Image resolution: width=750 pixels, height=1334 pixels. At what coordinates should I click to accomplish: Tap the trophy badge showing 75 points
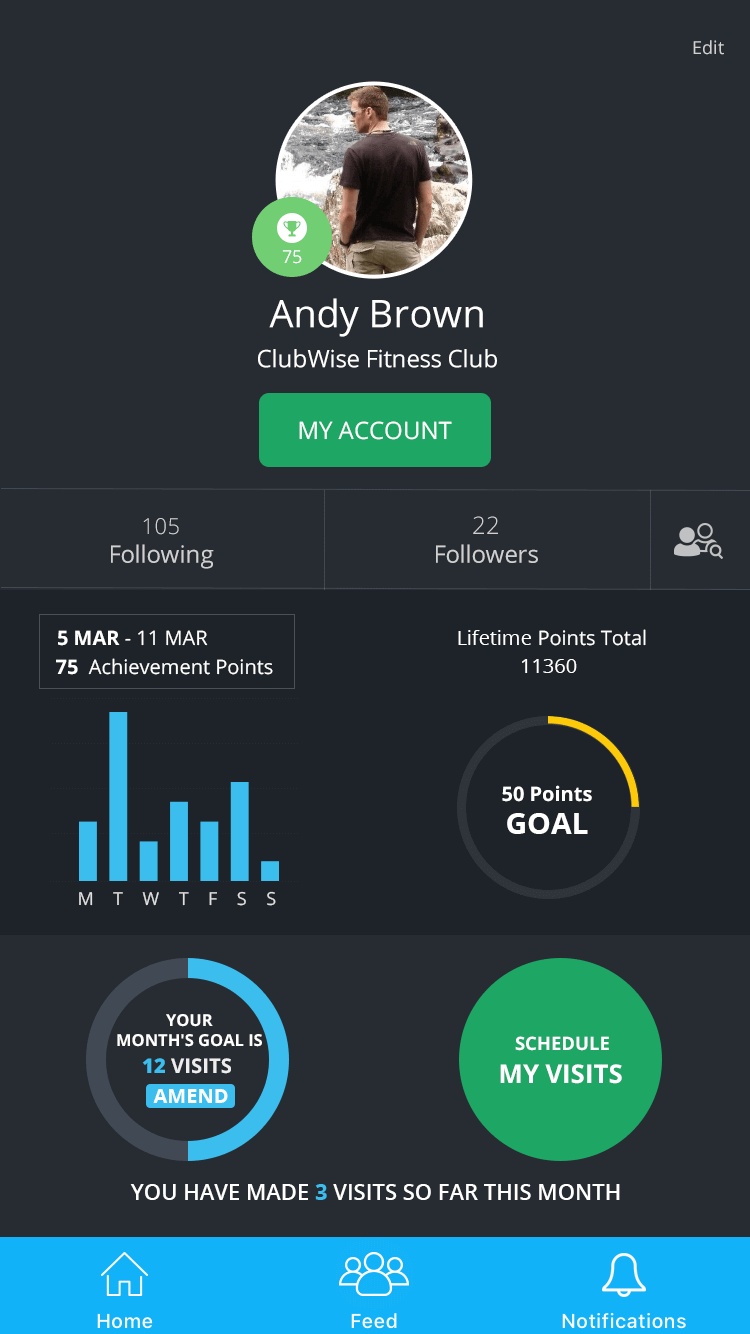pyautogui.click(x=291, y=238)
